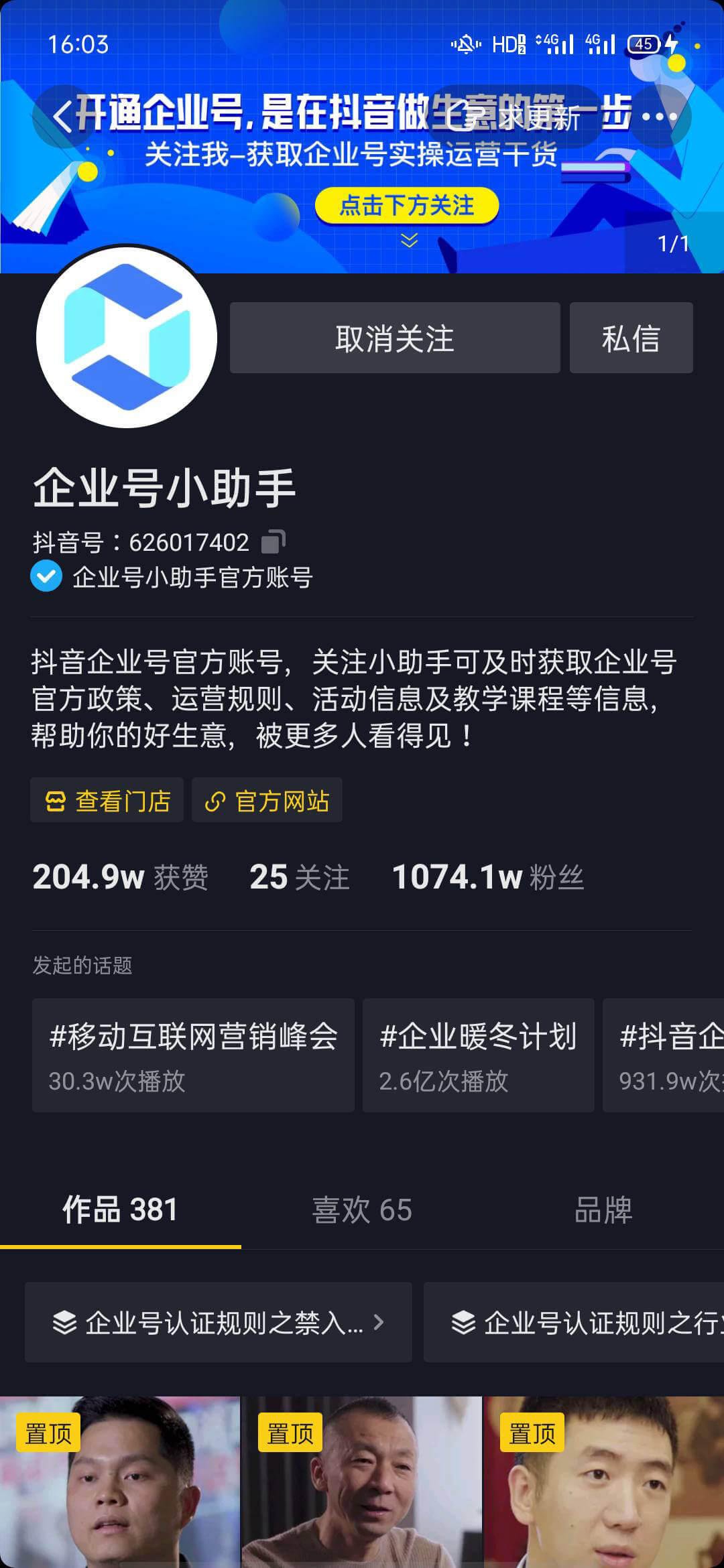
Task: Switch to the 喜欢 65 tab
Action: coord(362,1210)
